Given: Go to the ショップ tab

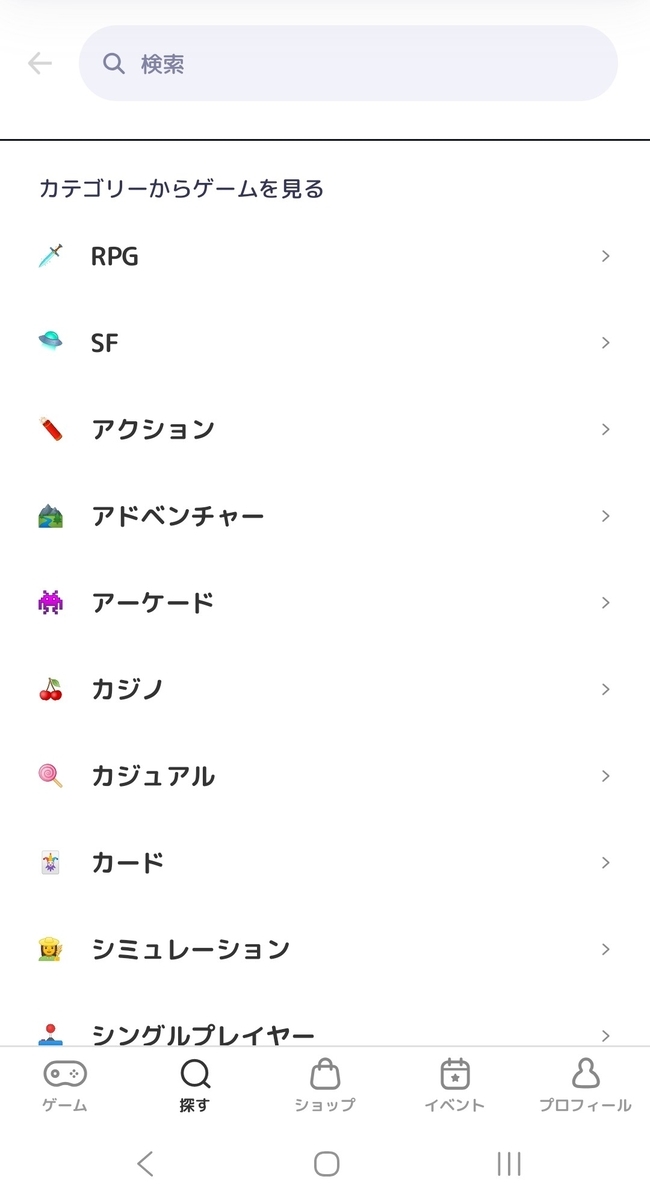Looking at the screenshot, I should point(325,1085).
